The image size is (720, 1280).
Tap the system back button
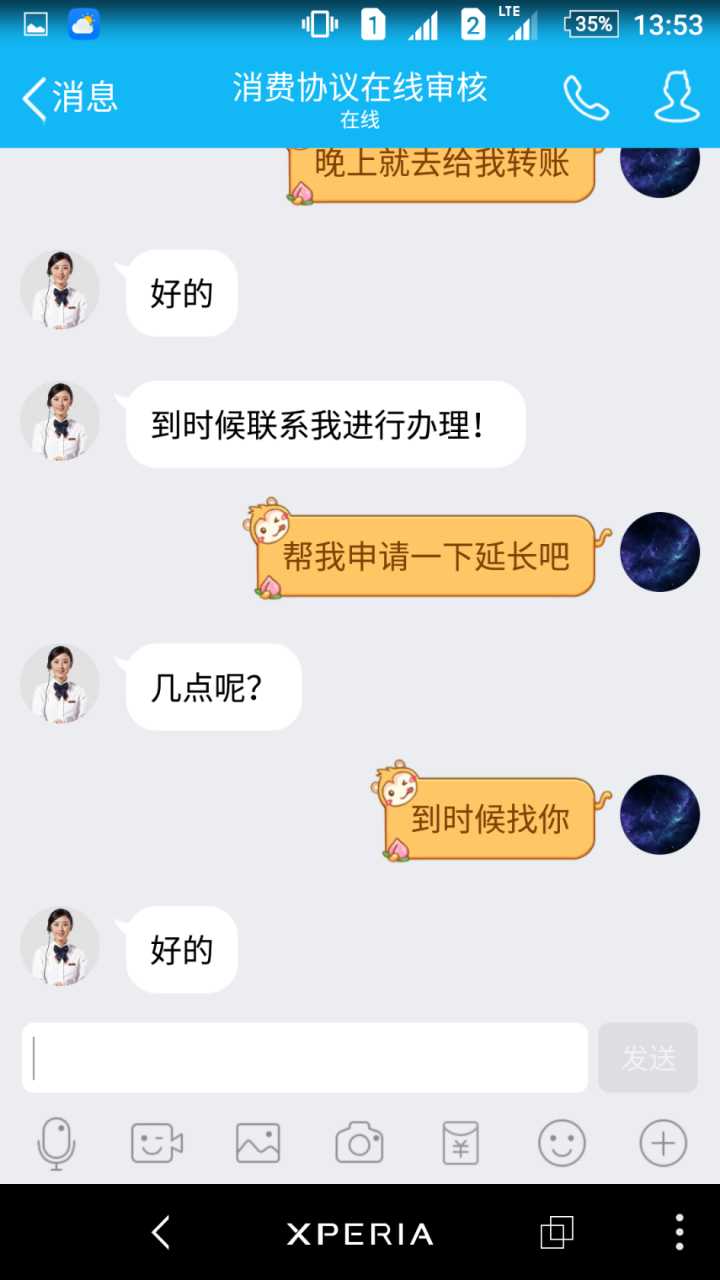coord(161,1233)
